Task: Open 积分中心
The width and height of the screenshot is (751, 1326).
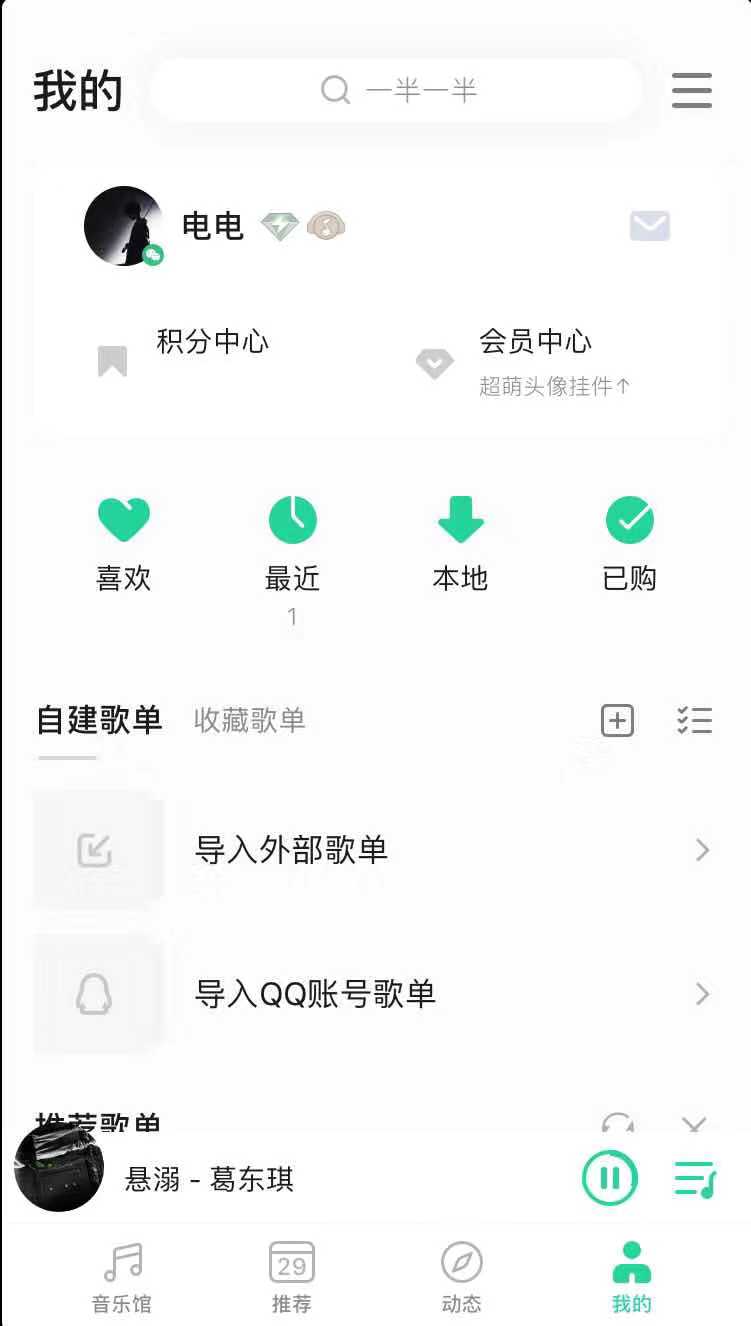Action: [x=184, y=352]
